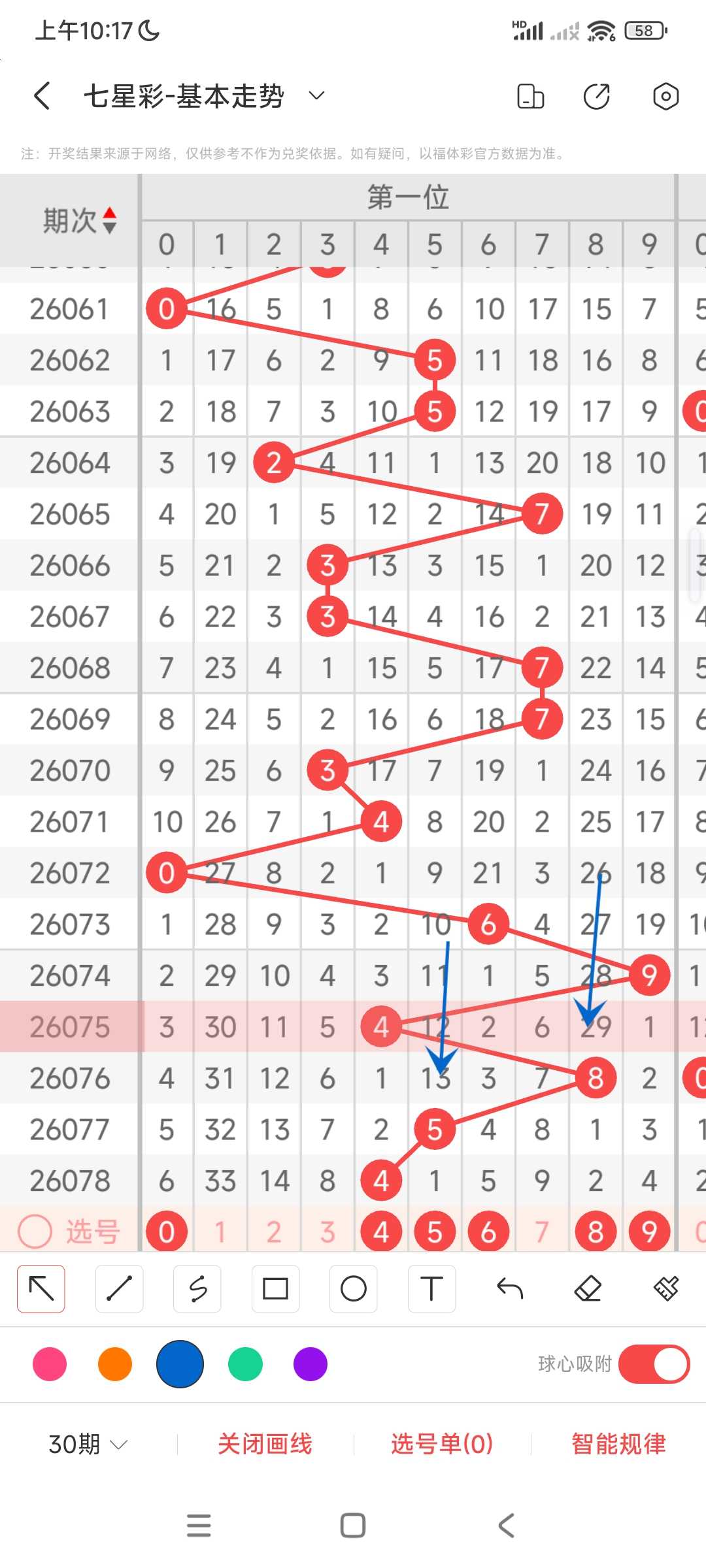Toggle the screen orientation icon in header

point(530,96)
